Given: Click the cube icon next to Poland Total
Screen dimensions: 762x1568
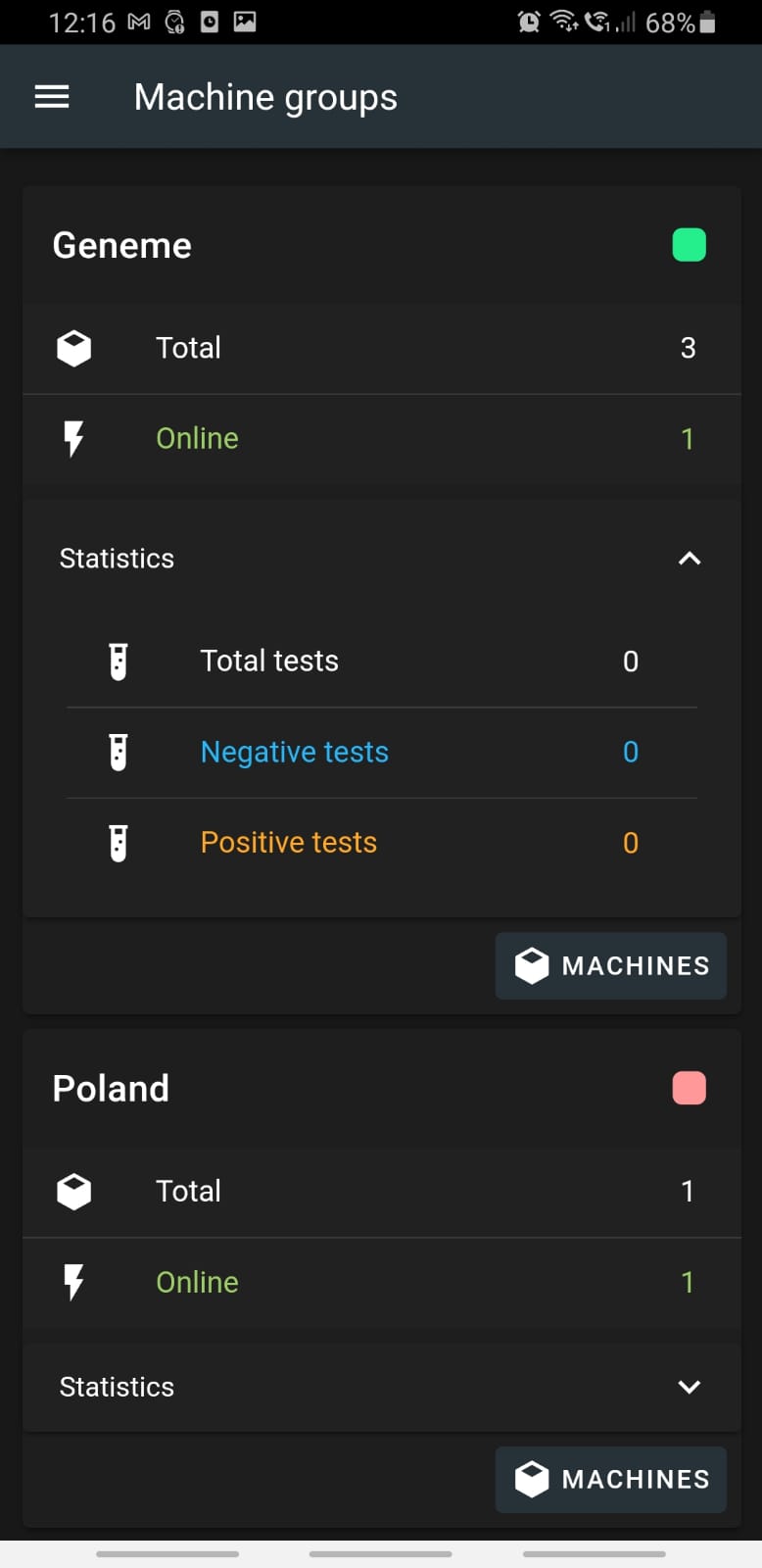Looking at the screenshot, I should (x=73, y=1191).
